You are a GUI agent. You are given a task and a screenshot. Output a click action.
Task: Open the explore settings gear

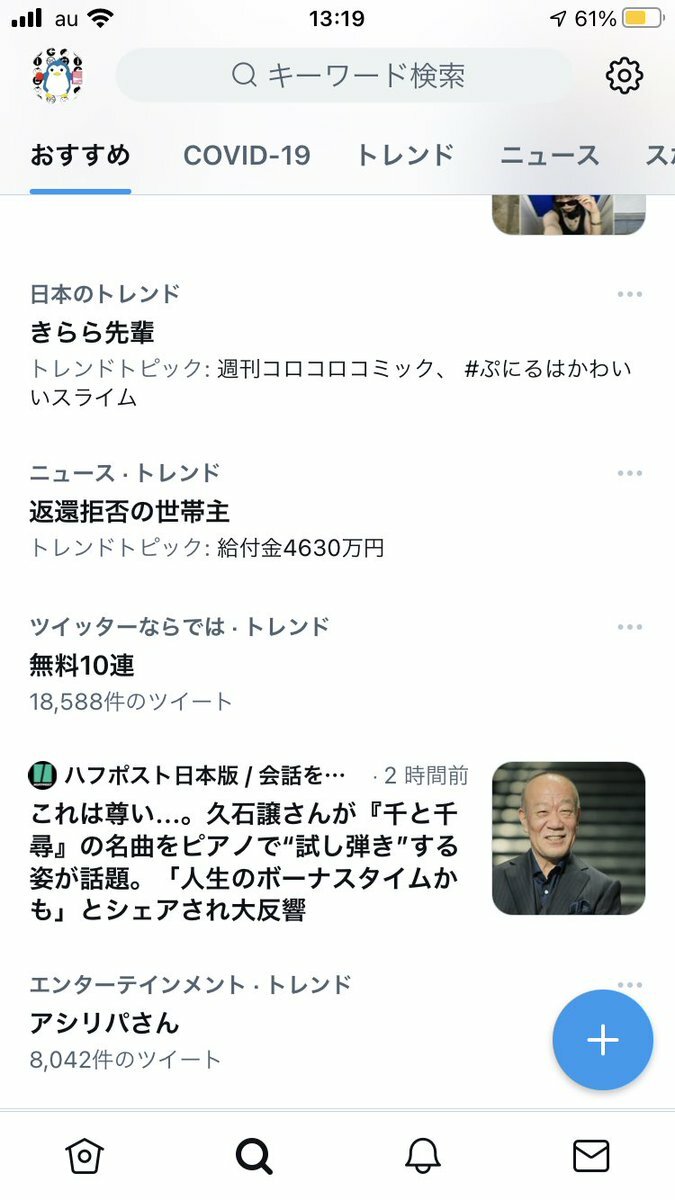pyautogui.click(x=624, y=75)
